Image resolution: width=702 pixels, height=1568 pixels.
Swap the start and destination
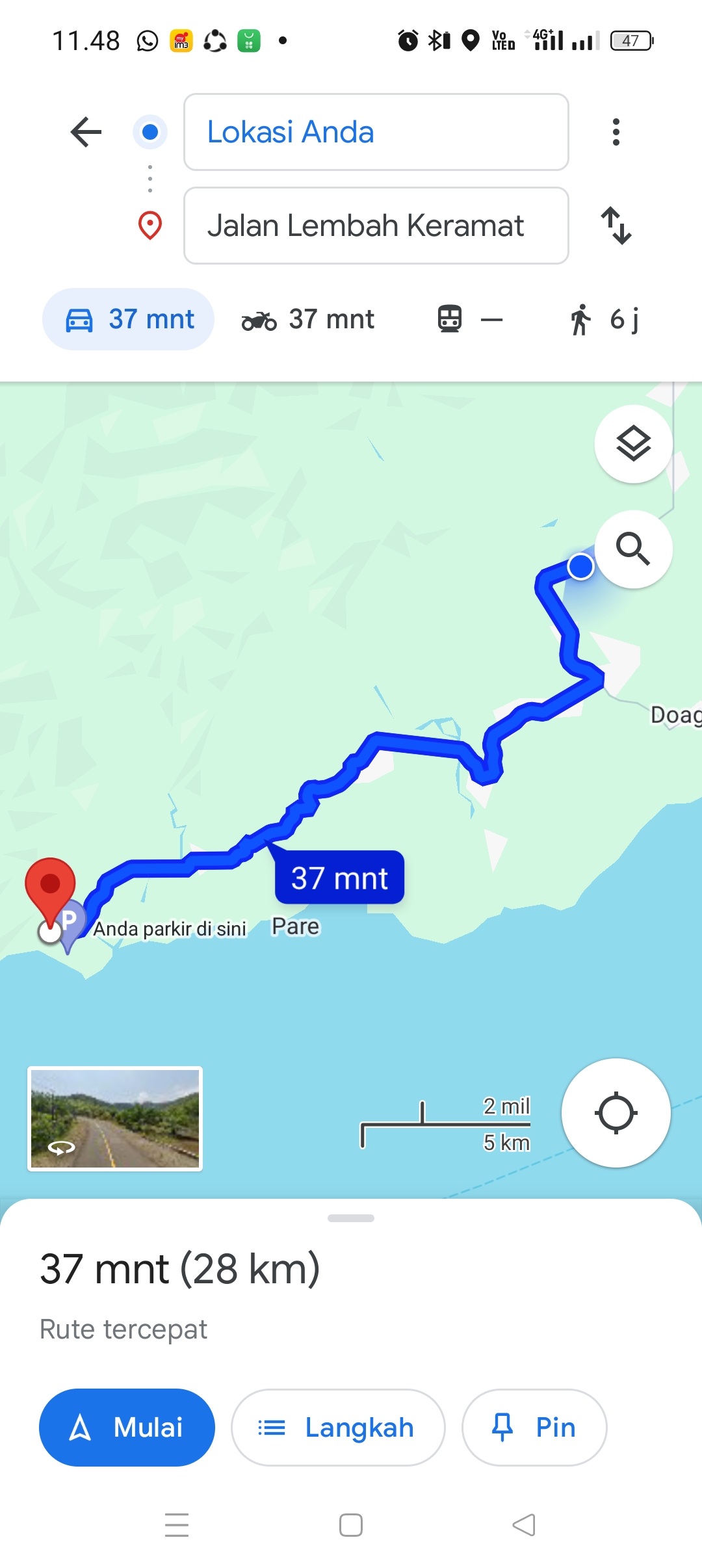tap(616, 226)
